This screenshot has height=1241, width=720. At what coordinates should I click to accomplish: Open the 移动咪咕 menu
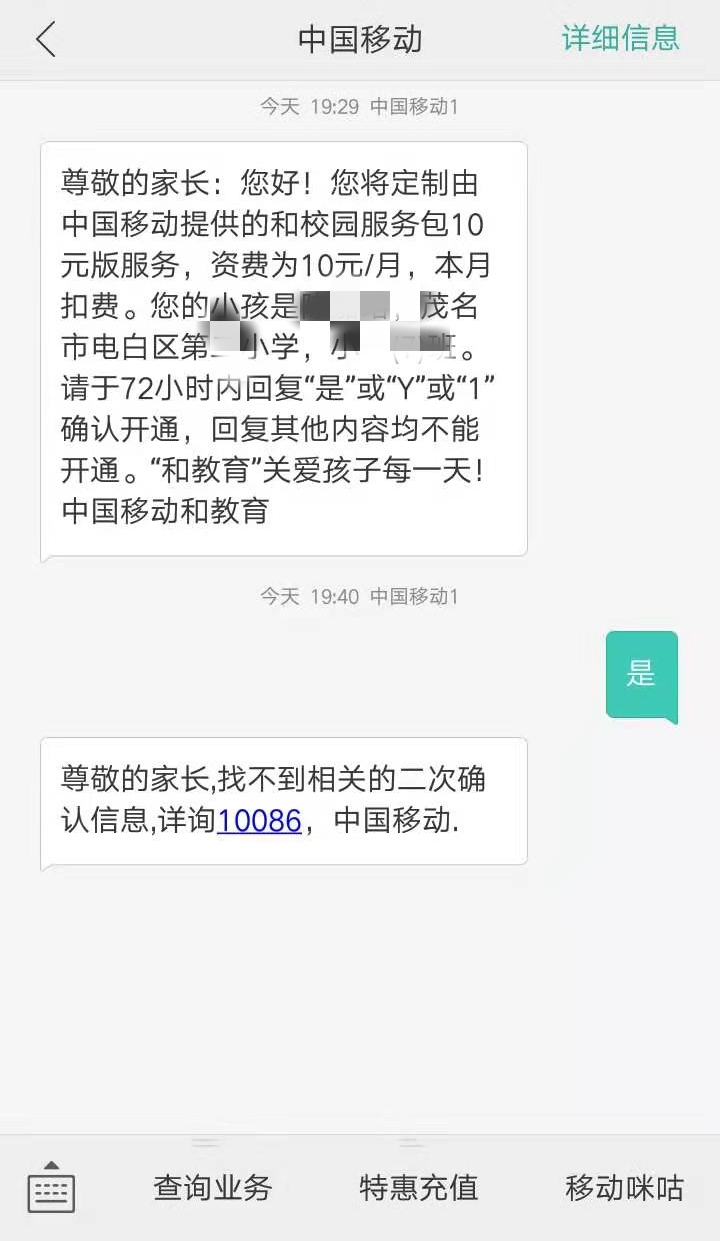(x=624, y=1188)
